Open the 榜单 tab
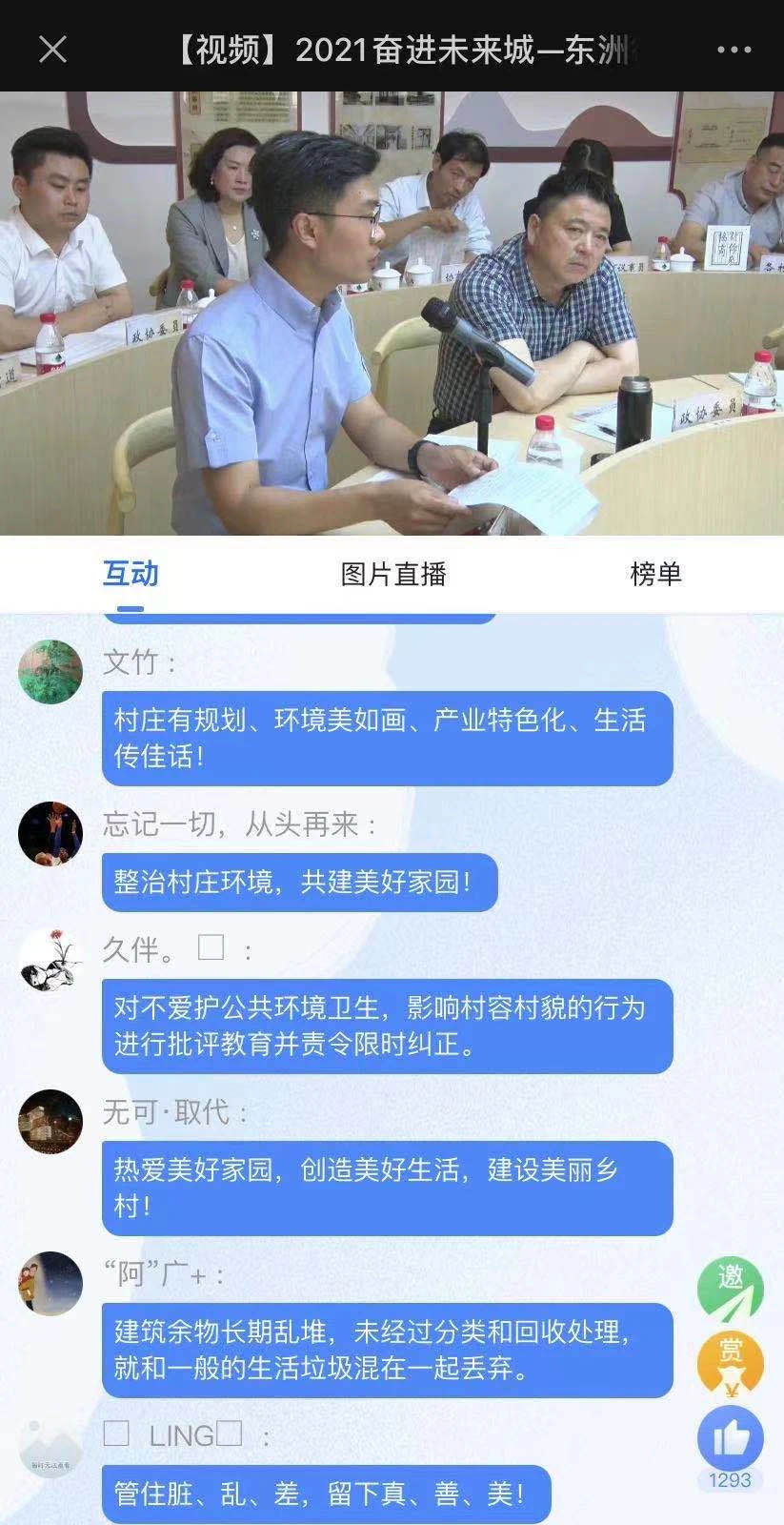Image resolution: width=784 pixels, height=1525 pixels. 655,574
